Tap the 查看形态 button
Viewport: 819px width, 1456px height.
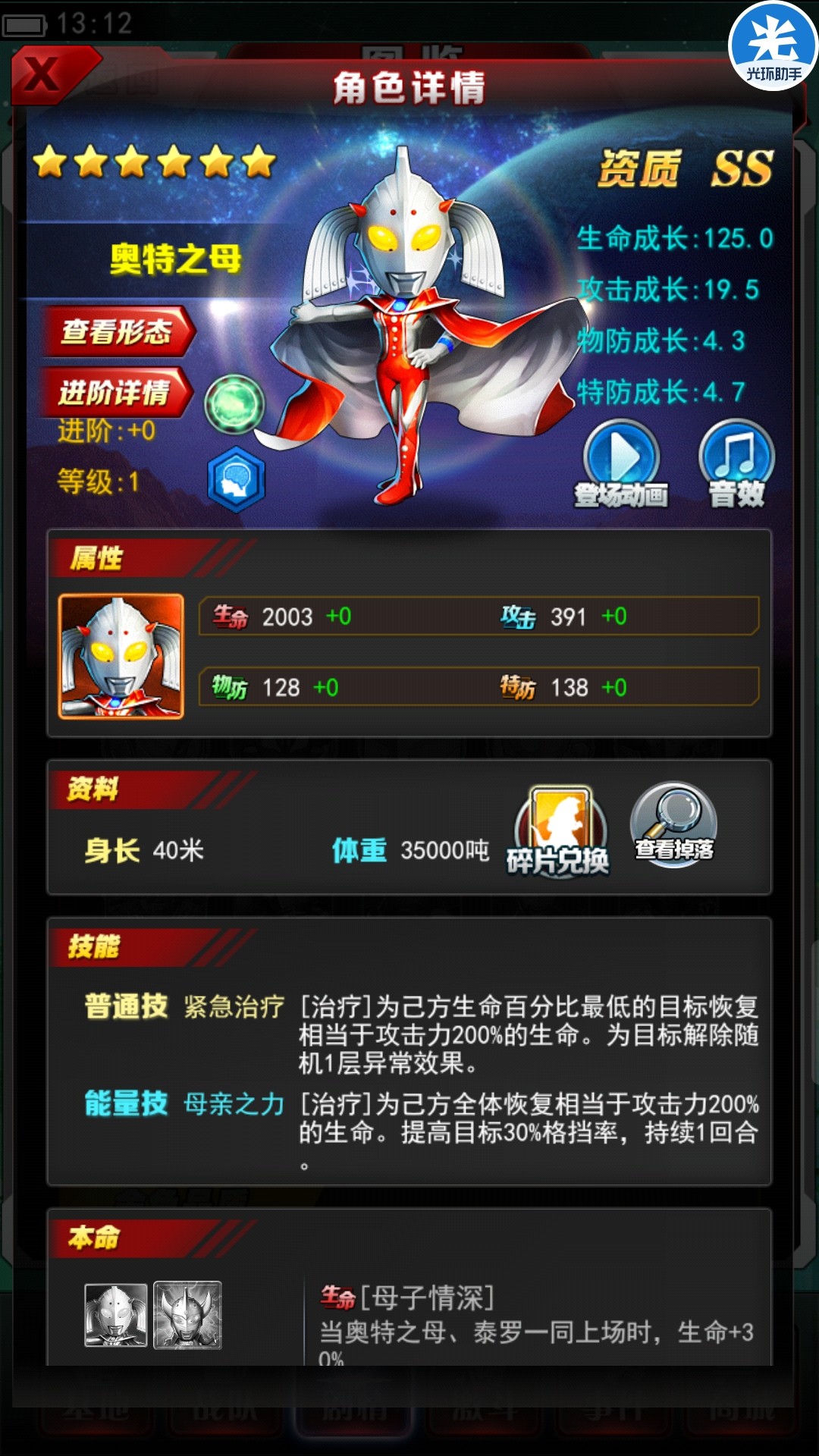pos(118,331)
